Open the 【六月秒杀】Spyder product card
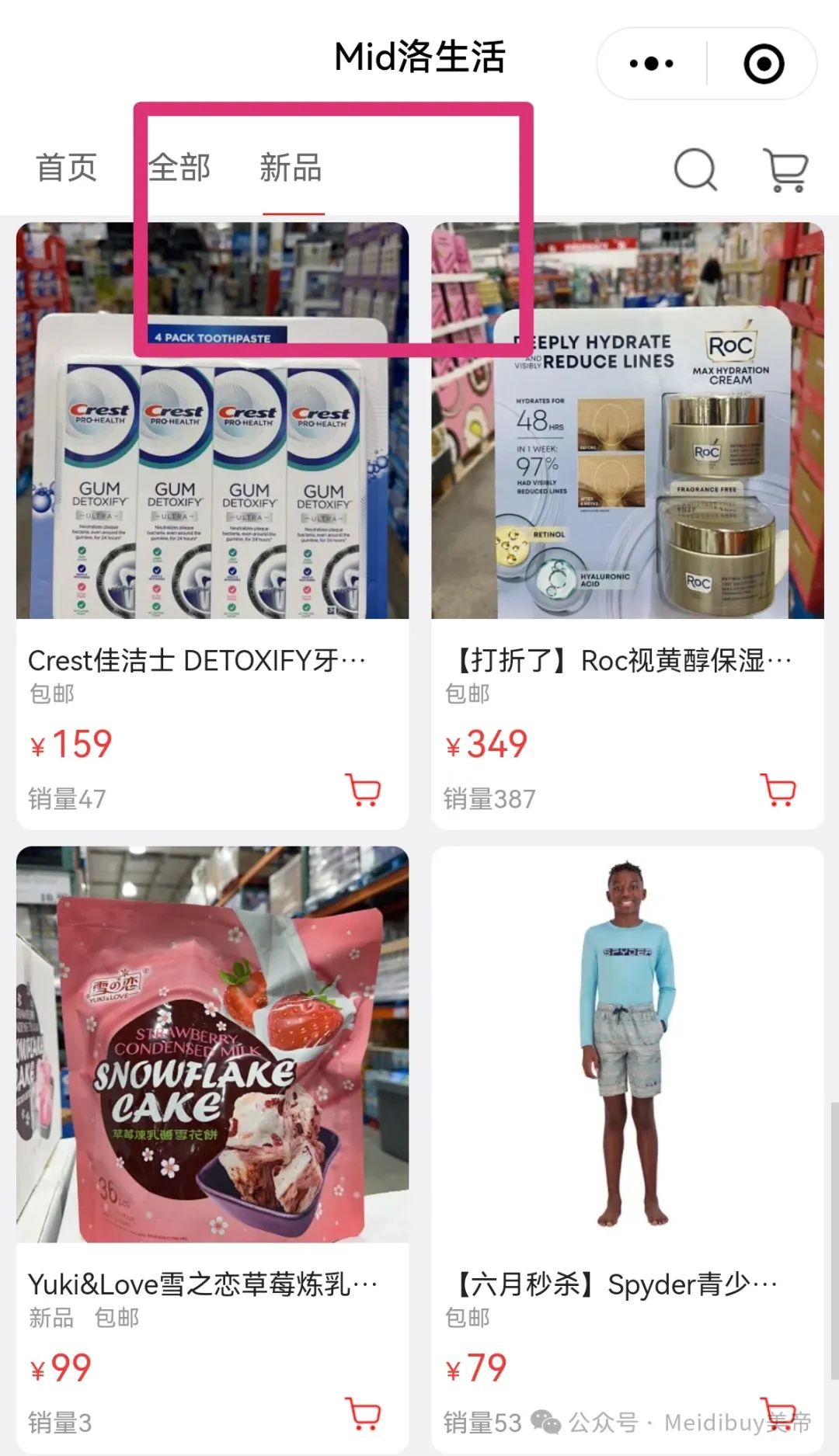Viewport: 839px width, 1456px height. 628,1149
